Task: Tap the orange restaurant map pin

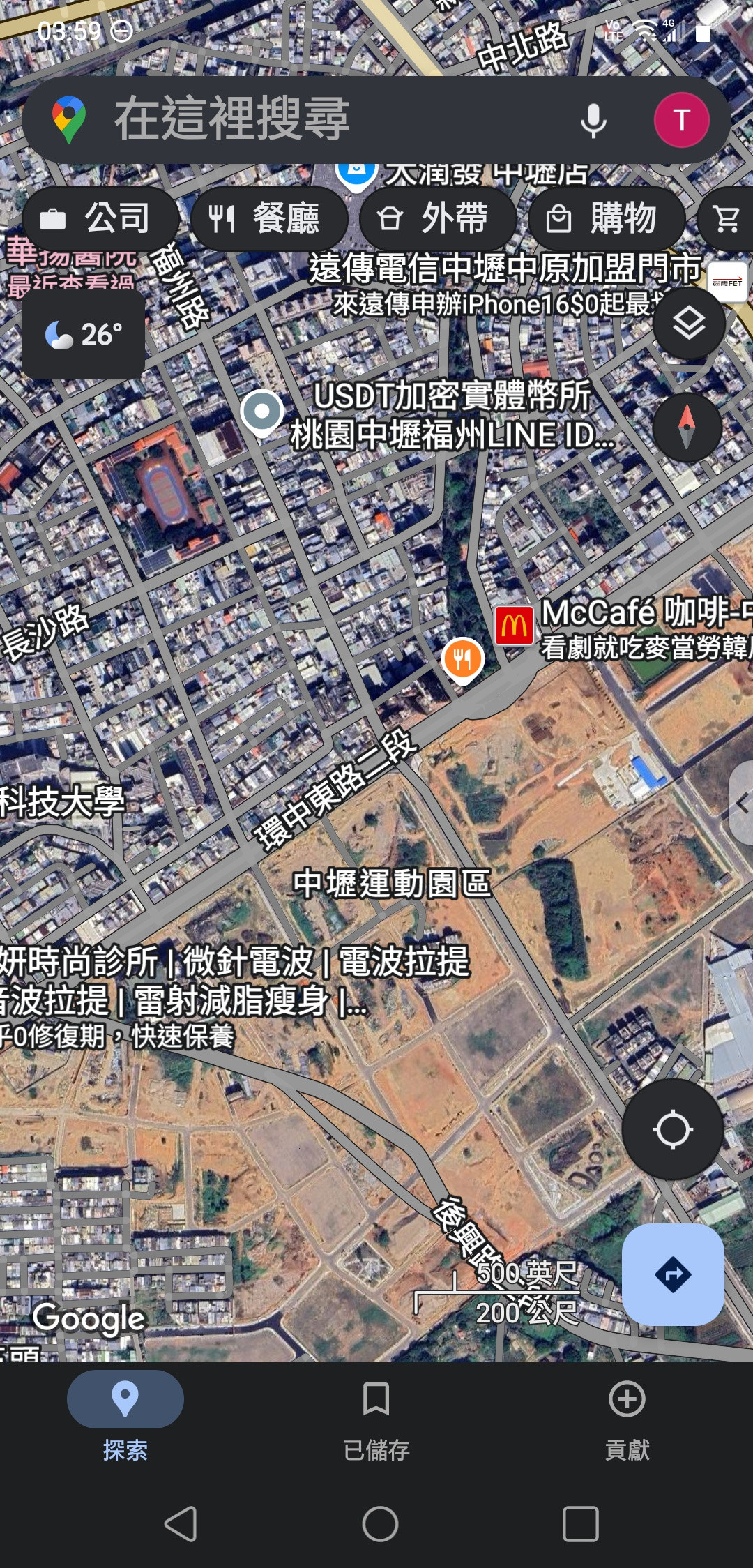Action: tap(462, 658)
